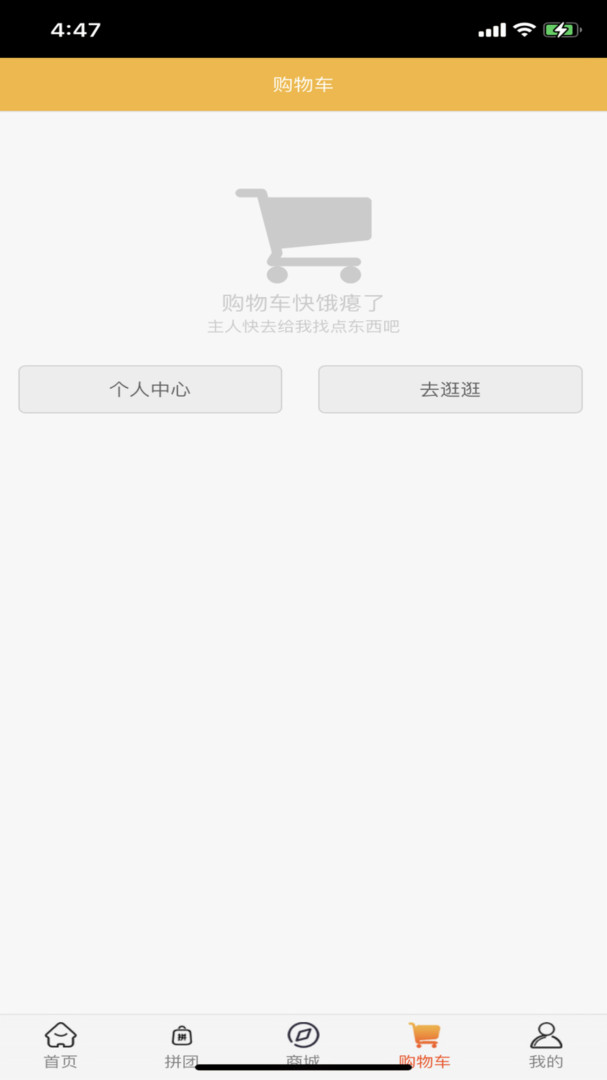Open 个人中心 from the empty cart
The width and height of the screenshot is (607, 1080).
click(150, 389)
